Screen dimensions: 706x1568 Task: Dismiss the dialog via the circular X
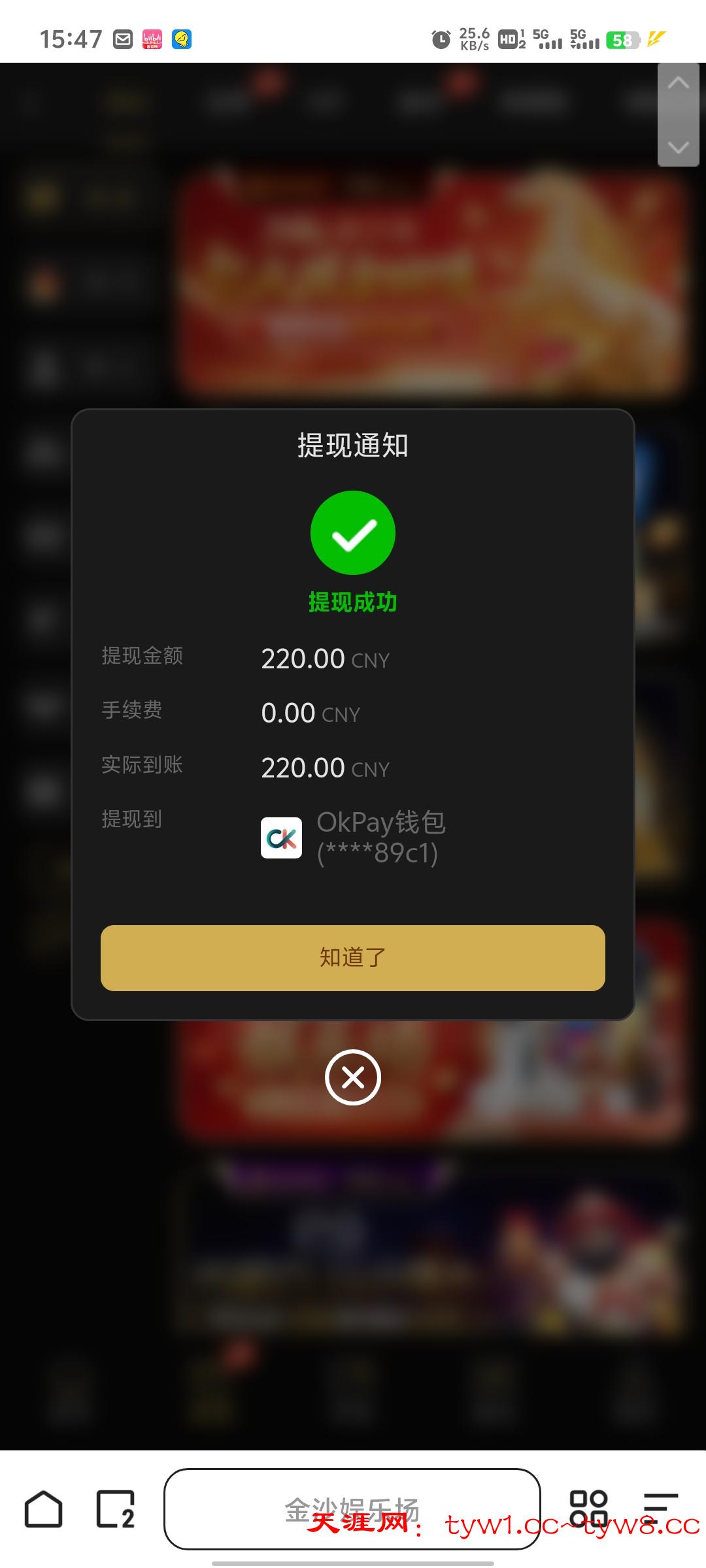(352, 1079)
